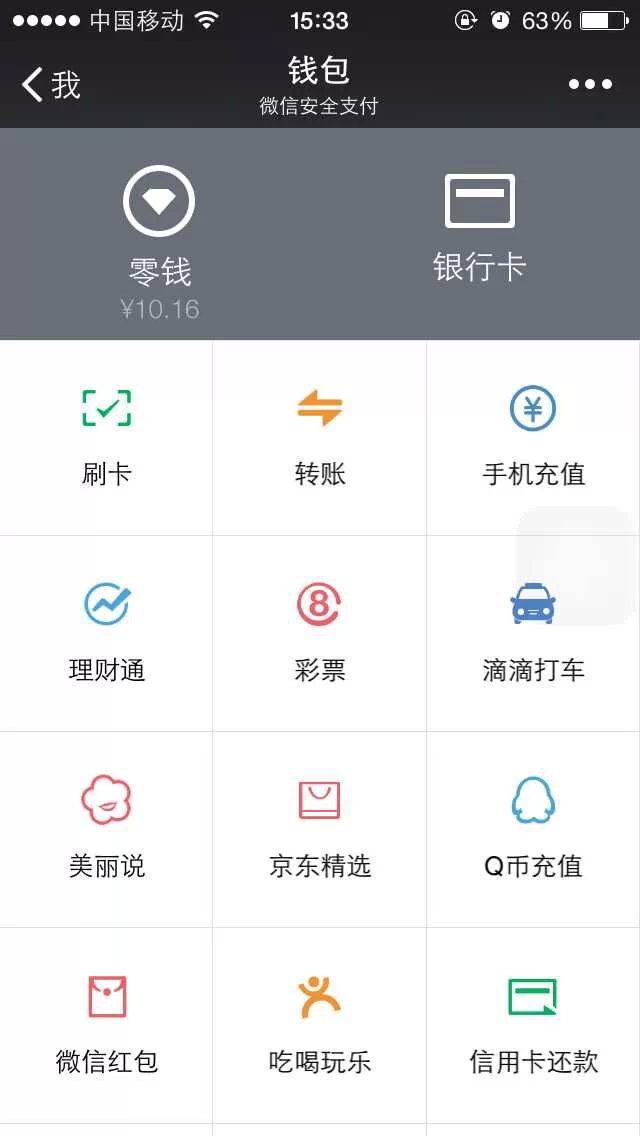Launch 美丽说 shopping

(107, 828)
